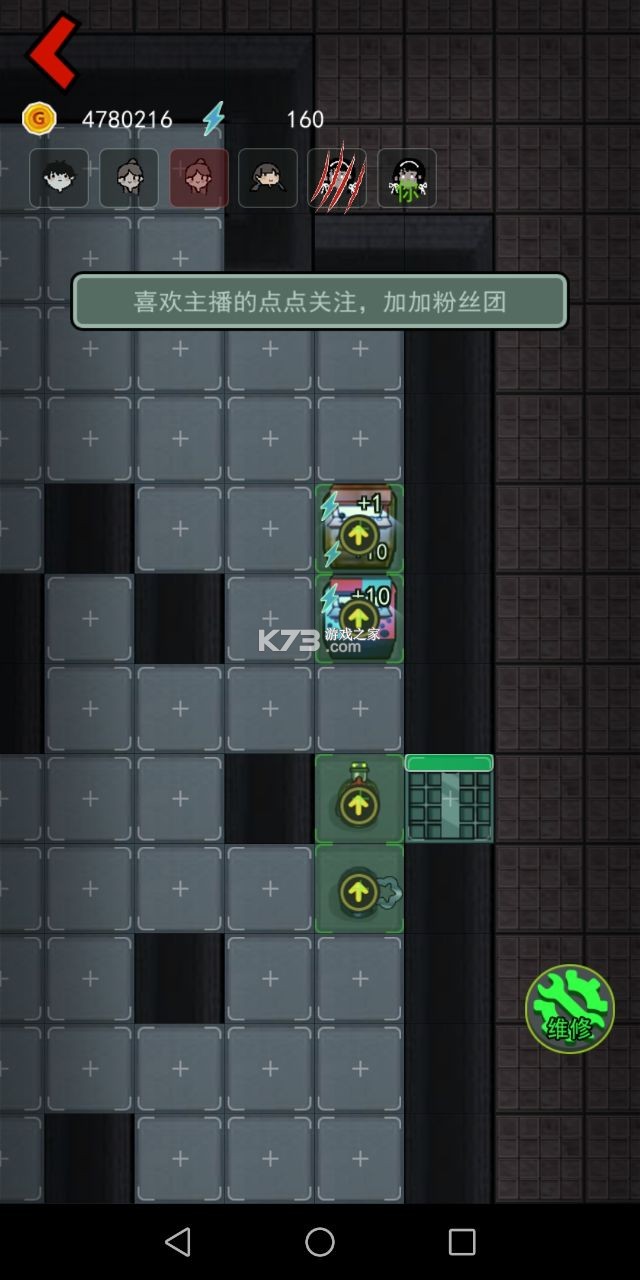Upgrade the machine showing +1 energy

click(358, 536)
